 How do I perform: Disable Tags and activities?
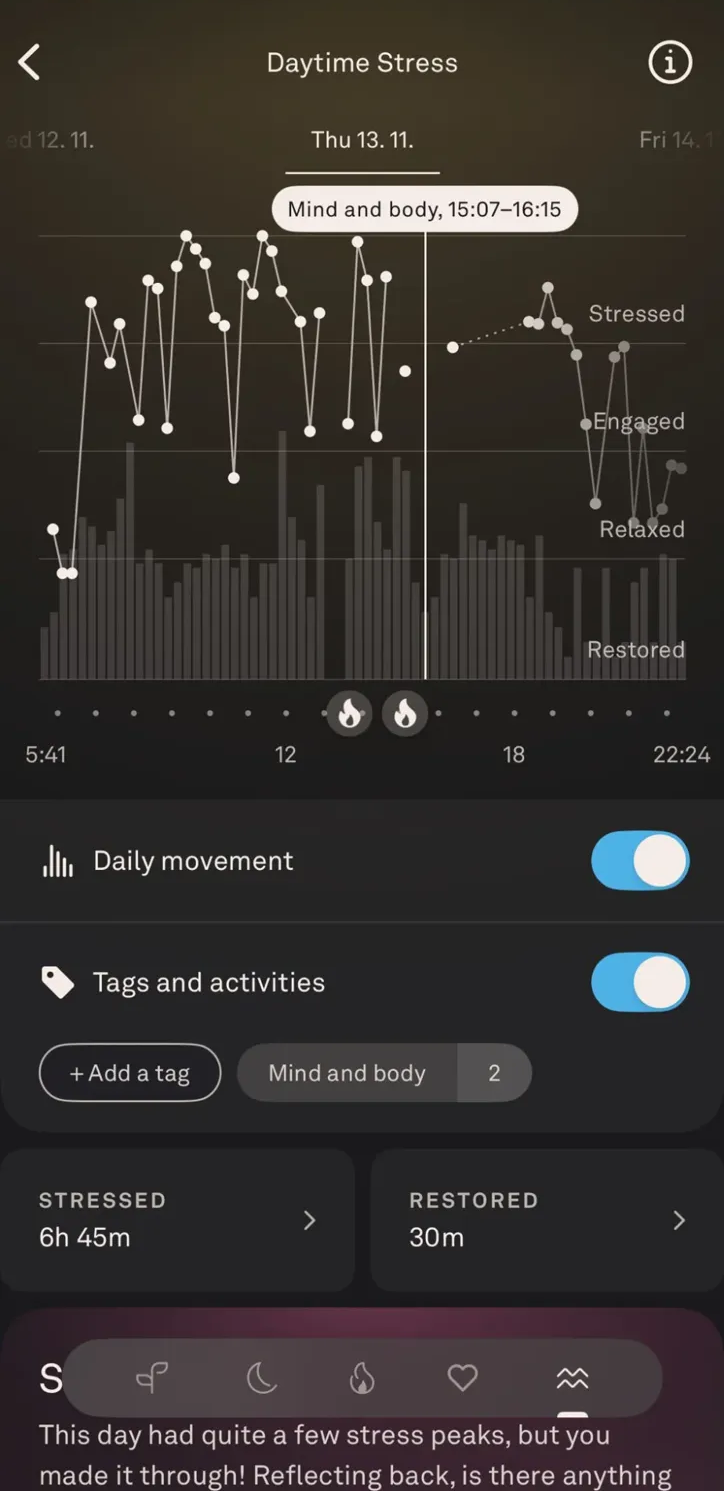[640, 982]
